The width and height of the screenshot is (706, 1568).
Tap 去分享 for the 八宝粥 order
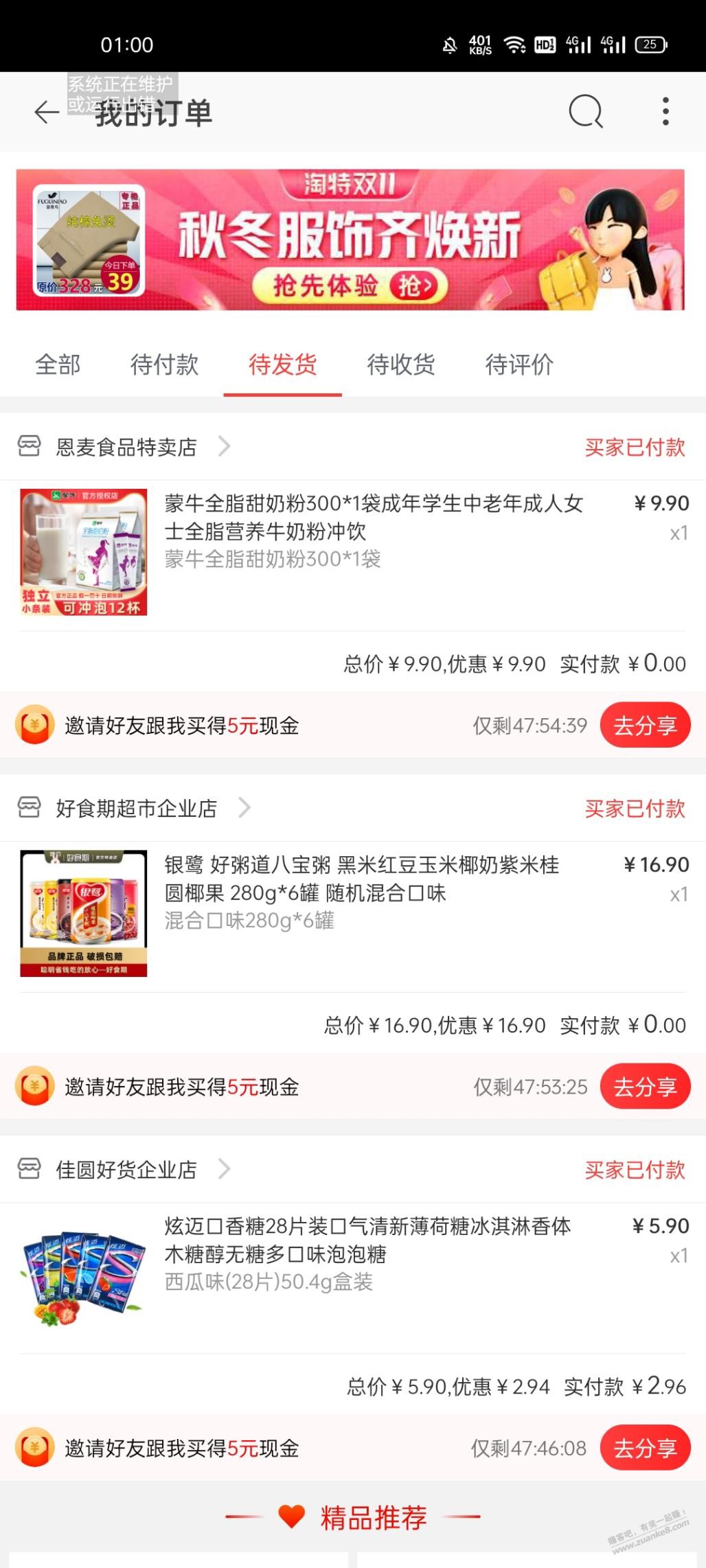644,1086
